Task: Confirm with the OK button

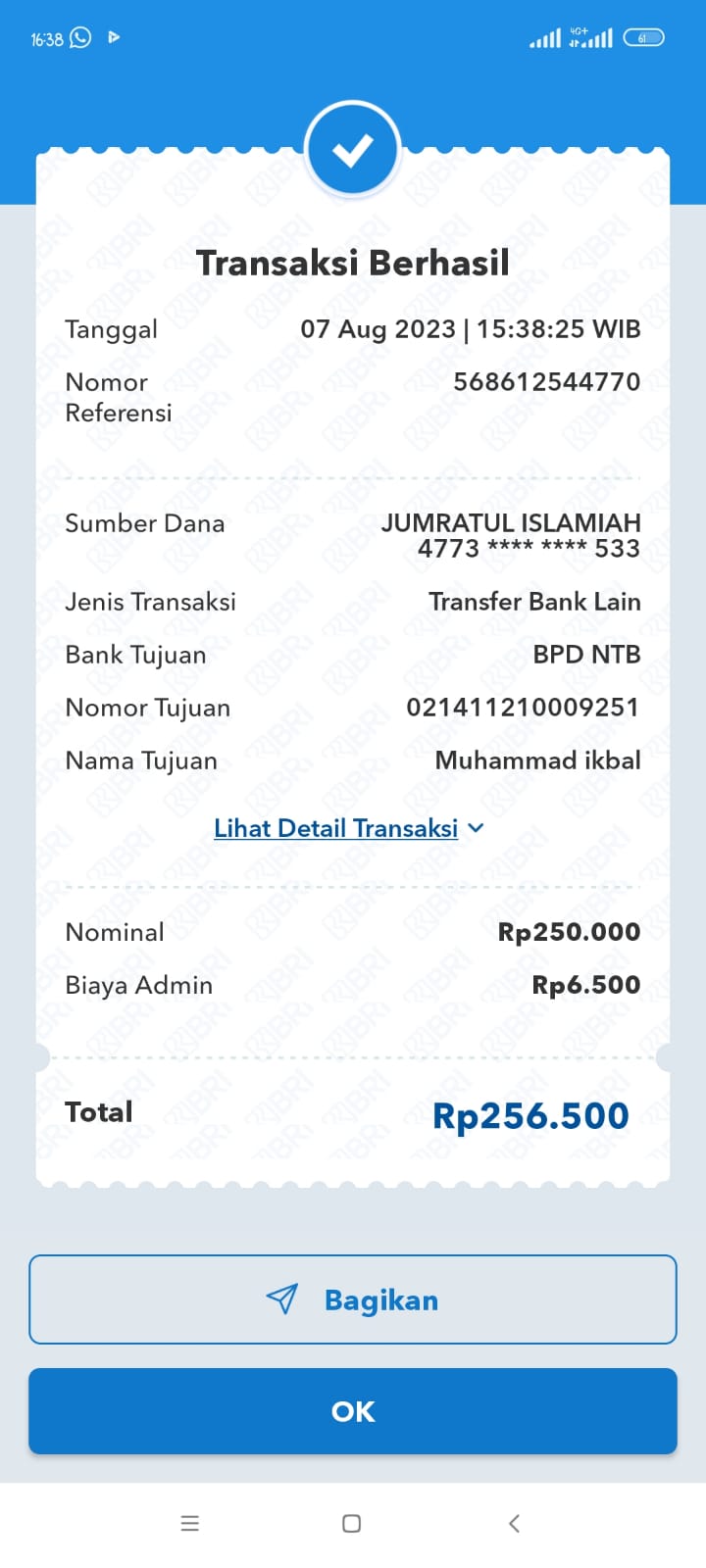Action: [353, 1411]
